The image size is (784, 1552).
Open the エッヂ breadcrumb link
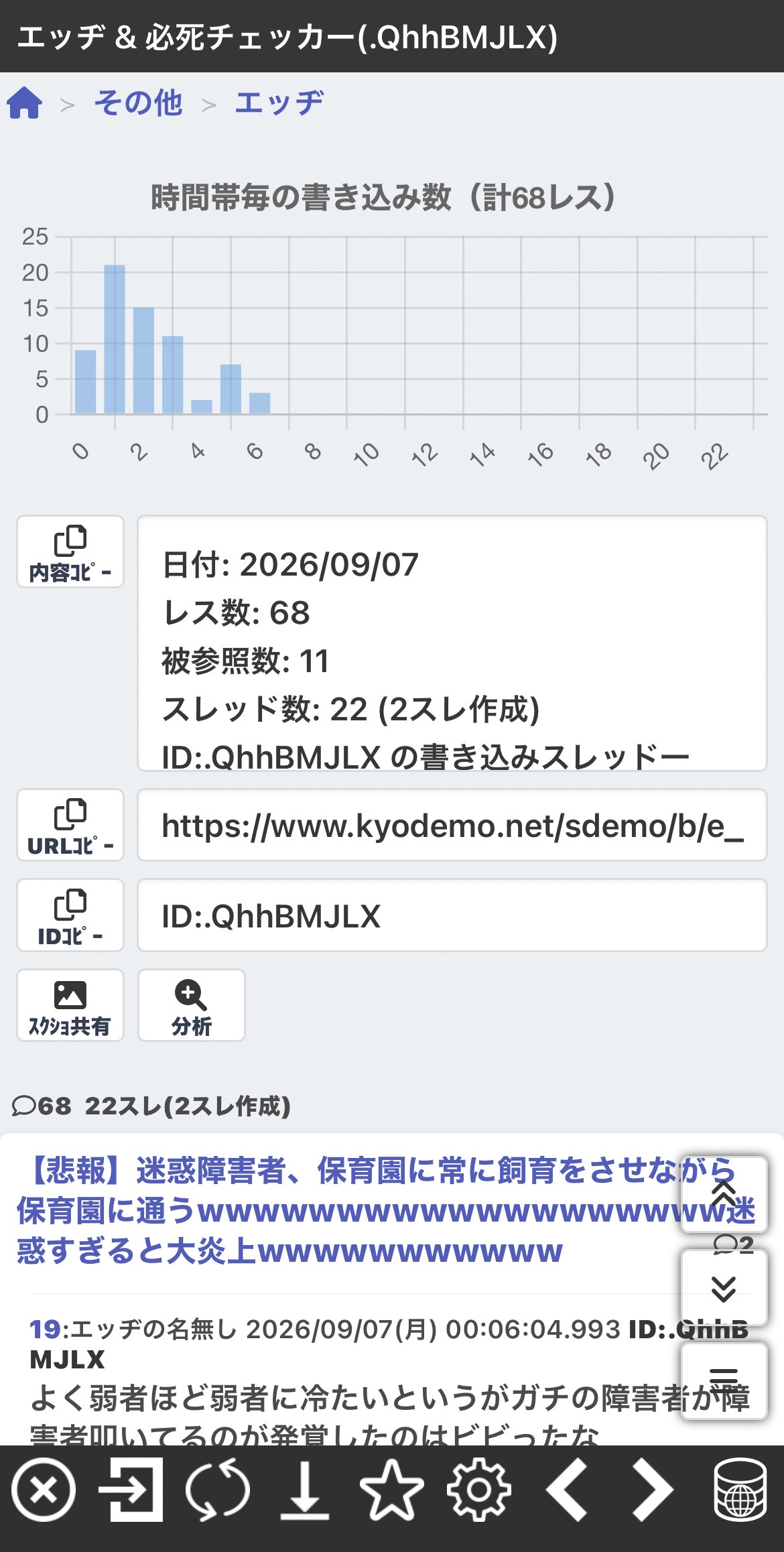[279, 103]
